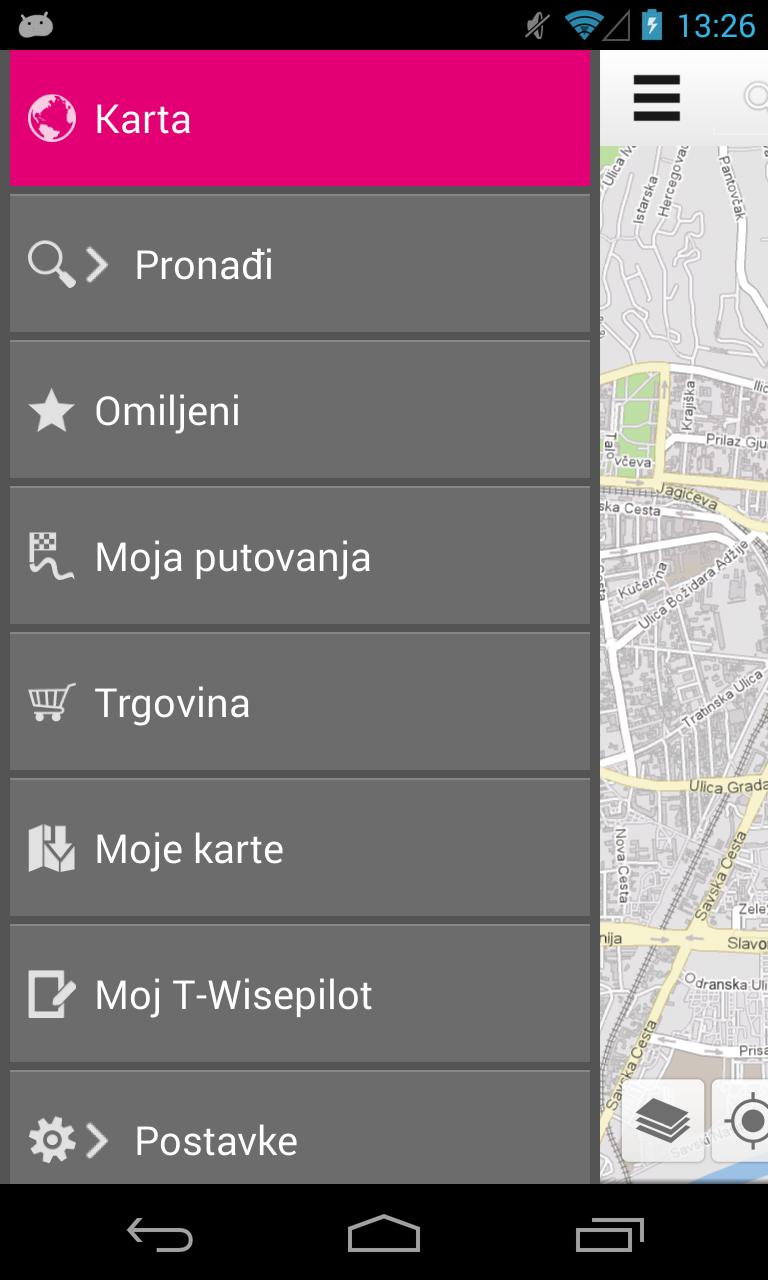Tap the magnifier search icon on map toolbar
Image resolution: width=768 pixels, height=1280 pixels.
click(756, 98)
